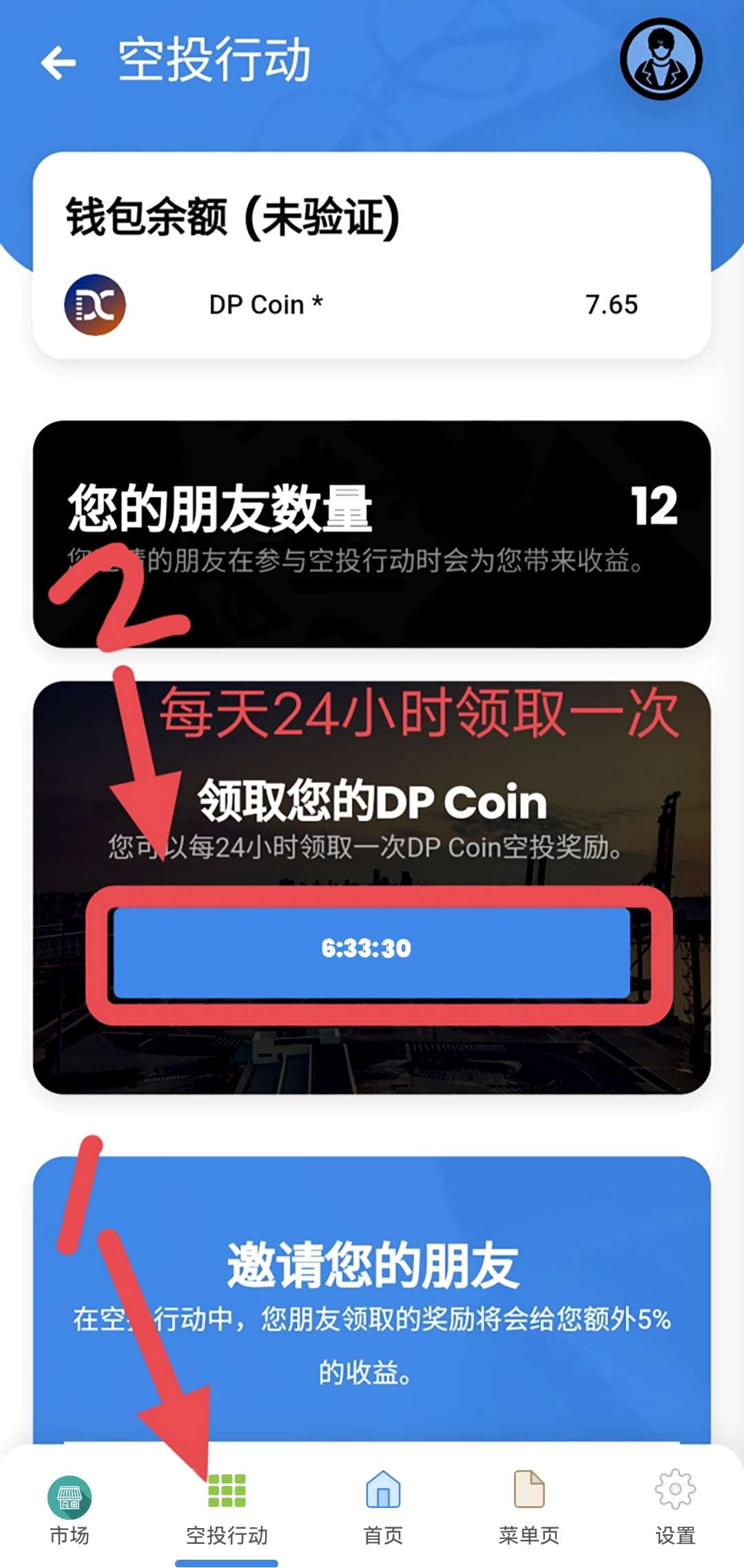Select the 空投行动 tab
The height and width of the screenshot is (1568, 744).
click(227, 1509)
